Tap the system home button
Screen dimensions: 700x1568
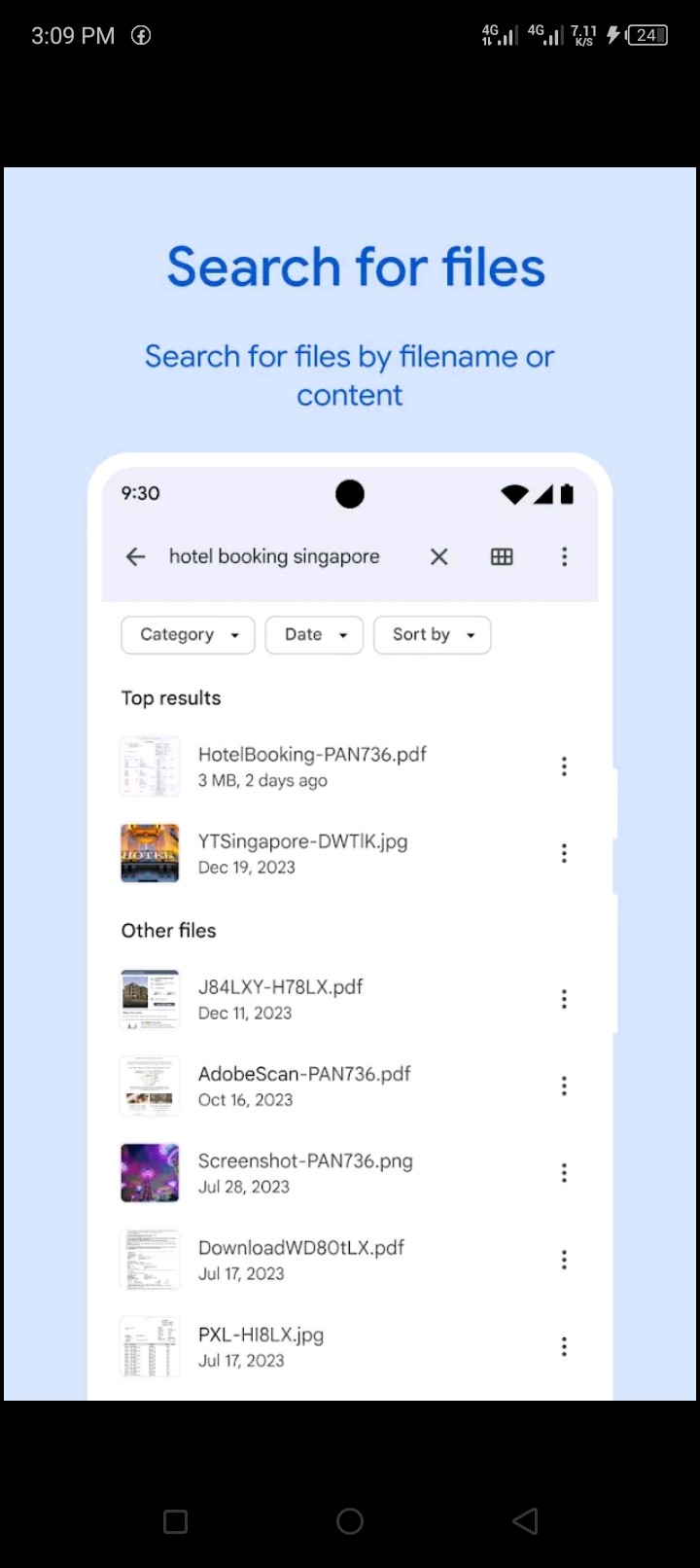click(350, 1521)
